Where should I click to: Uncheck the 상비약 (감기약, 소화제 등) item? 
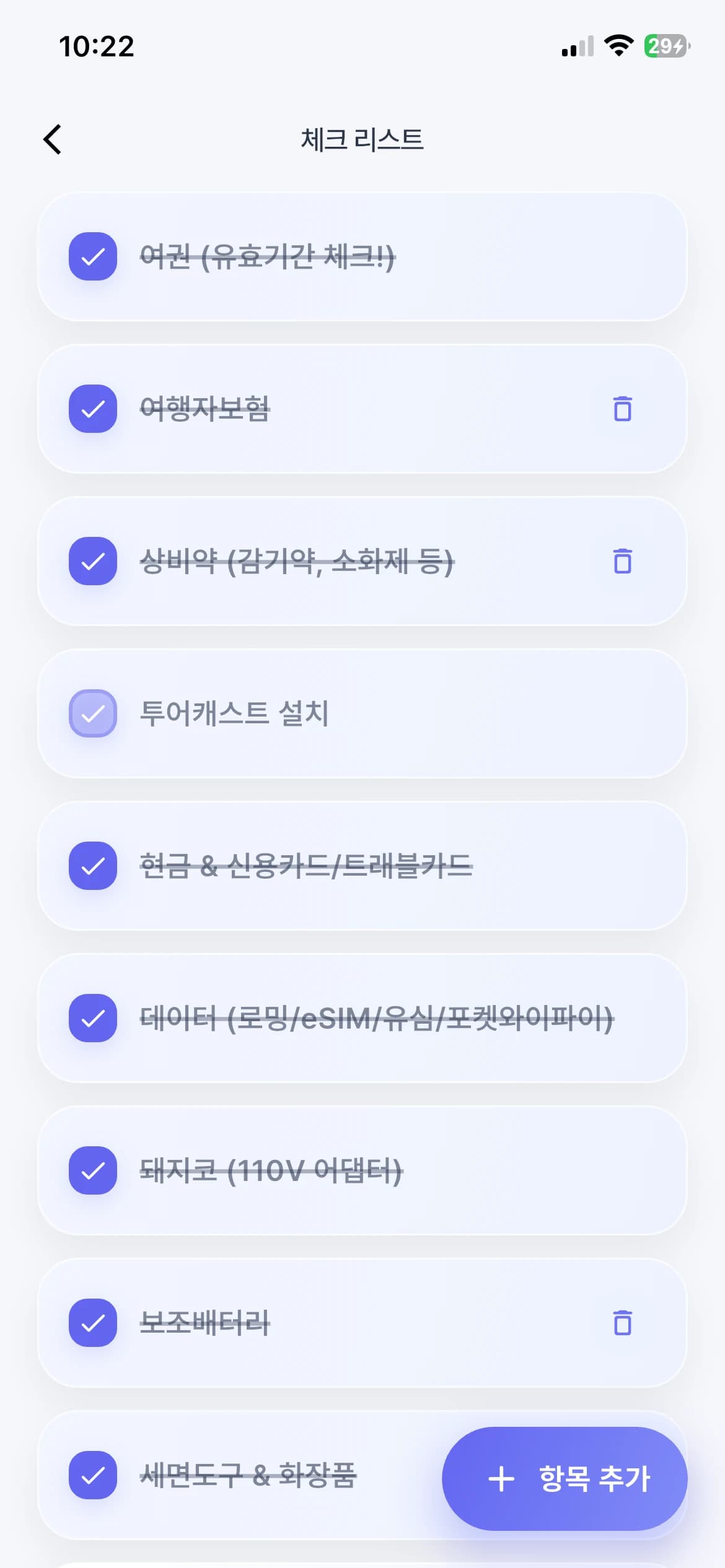tap(92, 562)
